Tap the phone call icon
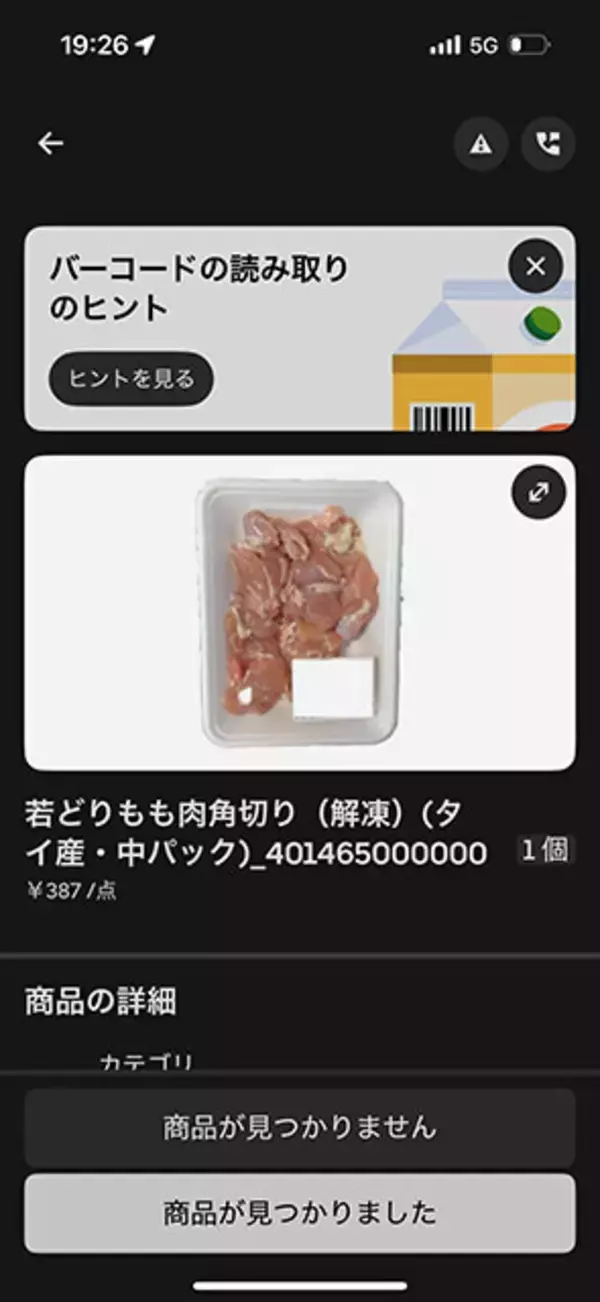600x1302 pixels. (548, 145)
